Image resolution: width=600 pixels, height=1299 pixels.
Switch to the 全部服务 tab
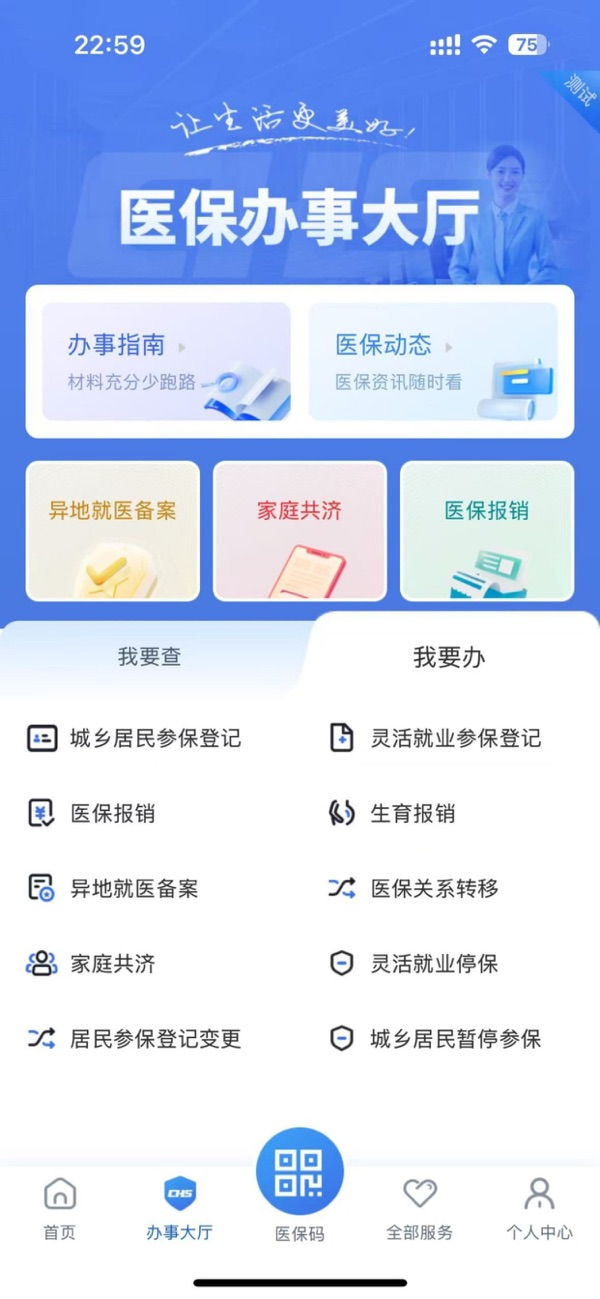[420, 1208]
